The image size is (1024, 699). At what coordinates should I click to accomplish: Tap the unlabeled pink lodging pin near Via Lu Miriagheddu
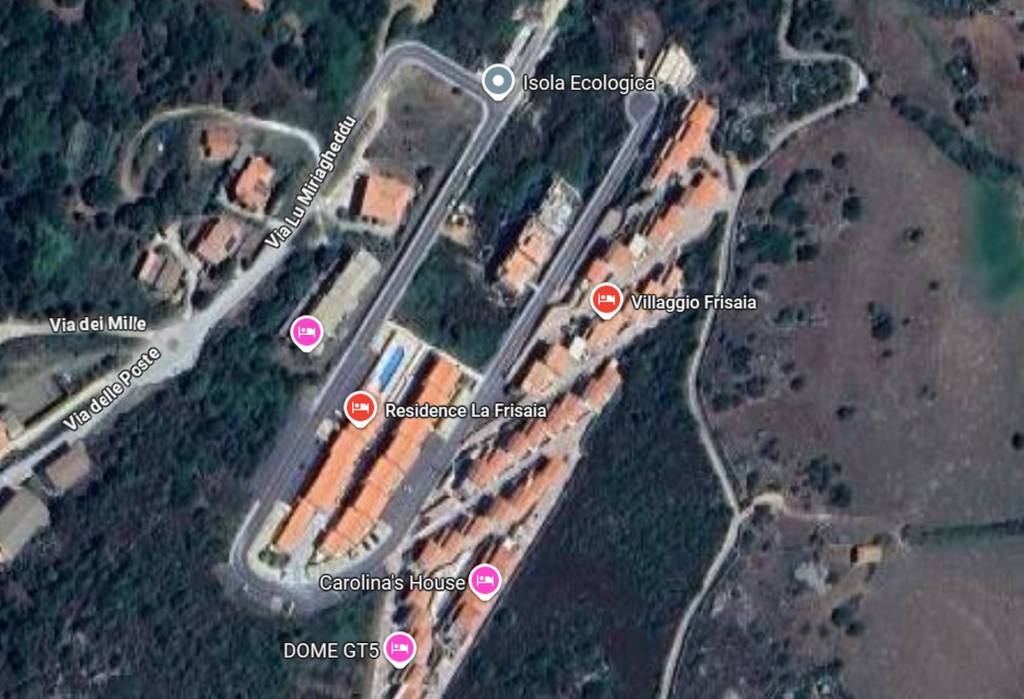[x=307, y=331]
